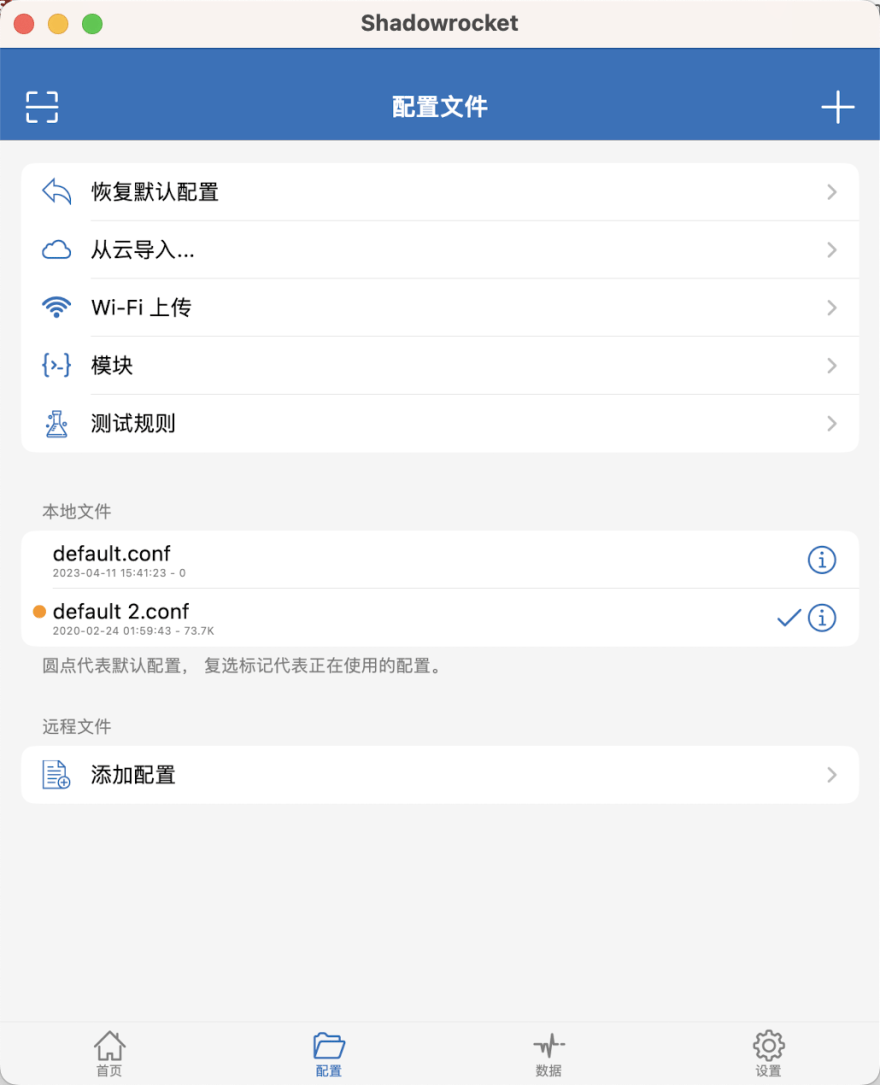Image resolution: width=880 pixels, height=1085 pixels.
Task: Select the Wi-Fi upload icon
Action: pyautogui.click(x=57, y=308)
